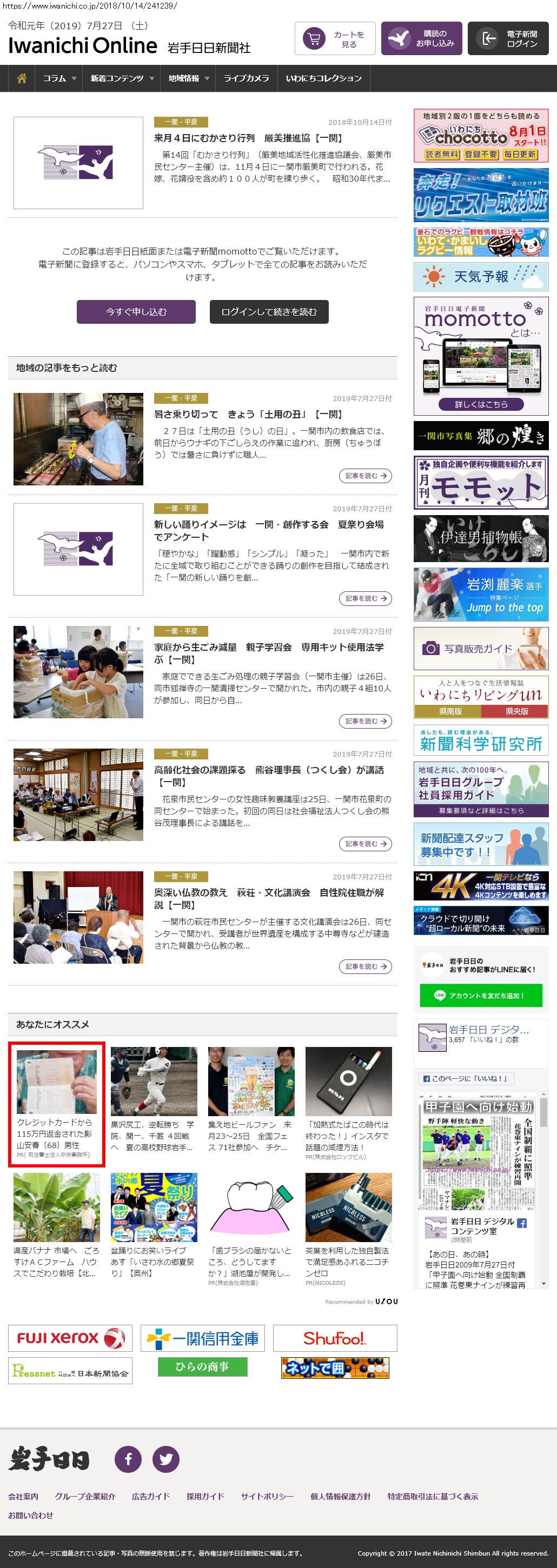The height and width of the screenshot is (1568, 557).
Task: Open お問い合わせ footer link
Action: (x=30, y=1514)
